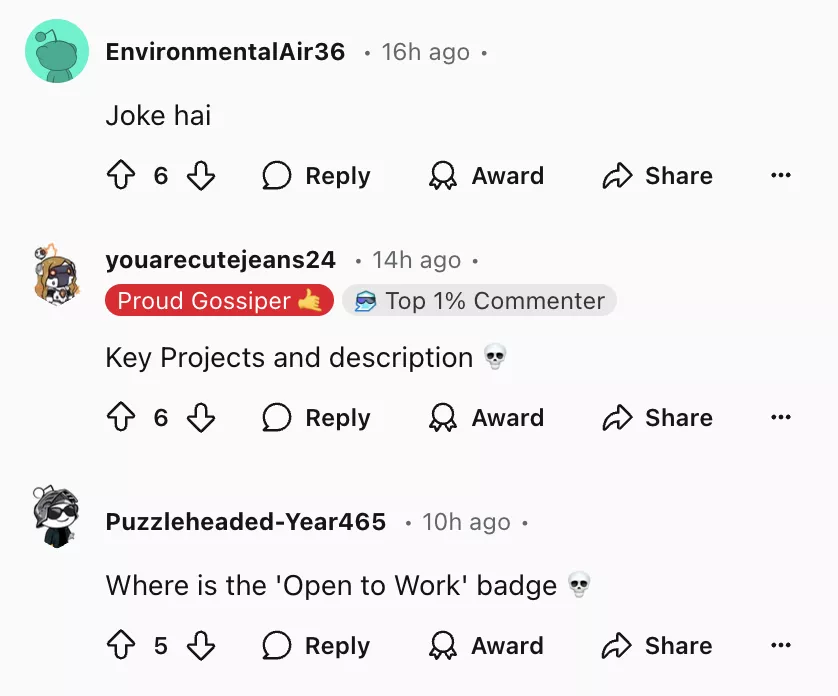Downvote youarecutejeans24's comment
838x696 pixels.
coord(201,419)
